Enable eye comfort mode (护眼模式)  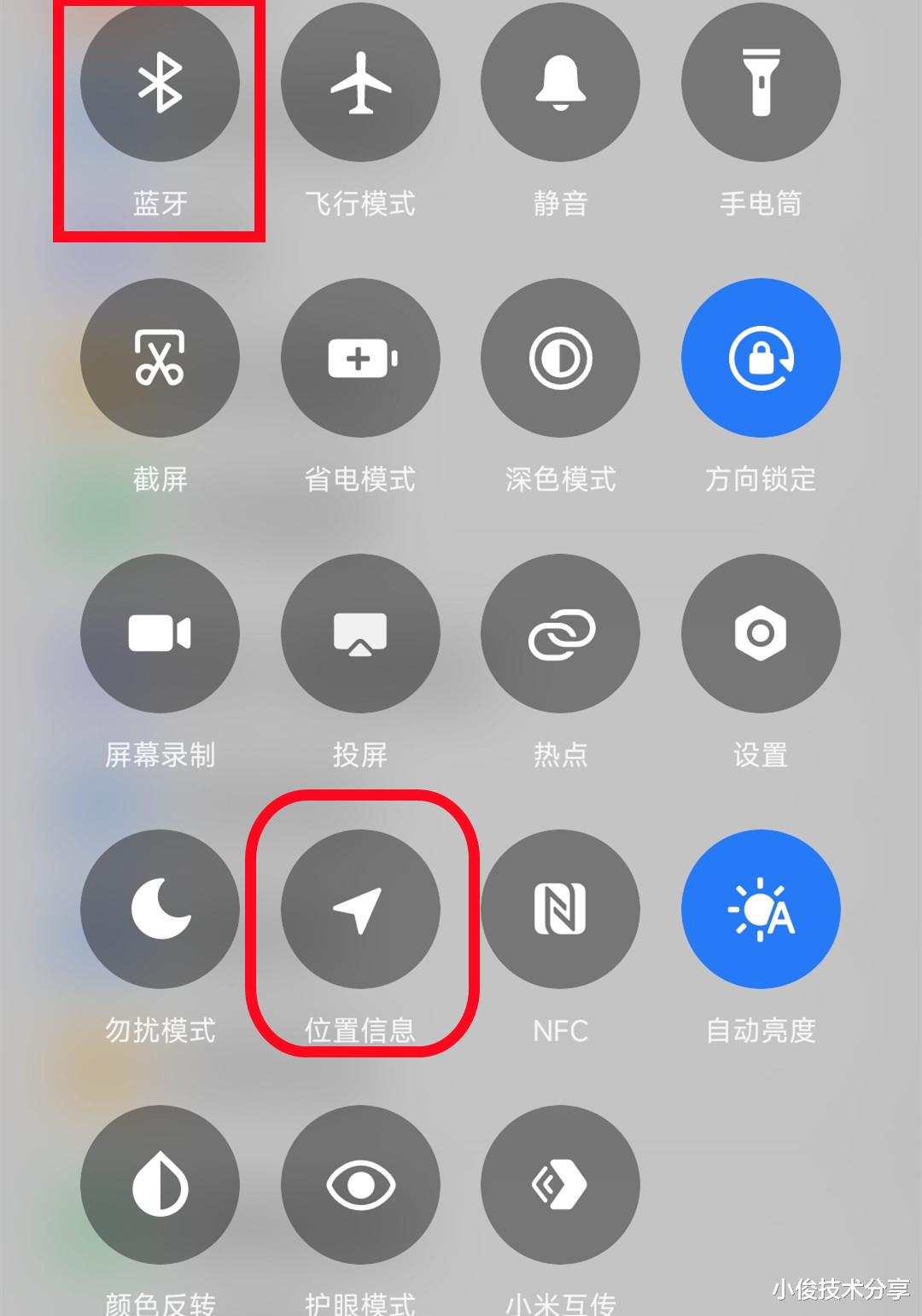click(x=361, y=1185)
